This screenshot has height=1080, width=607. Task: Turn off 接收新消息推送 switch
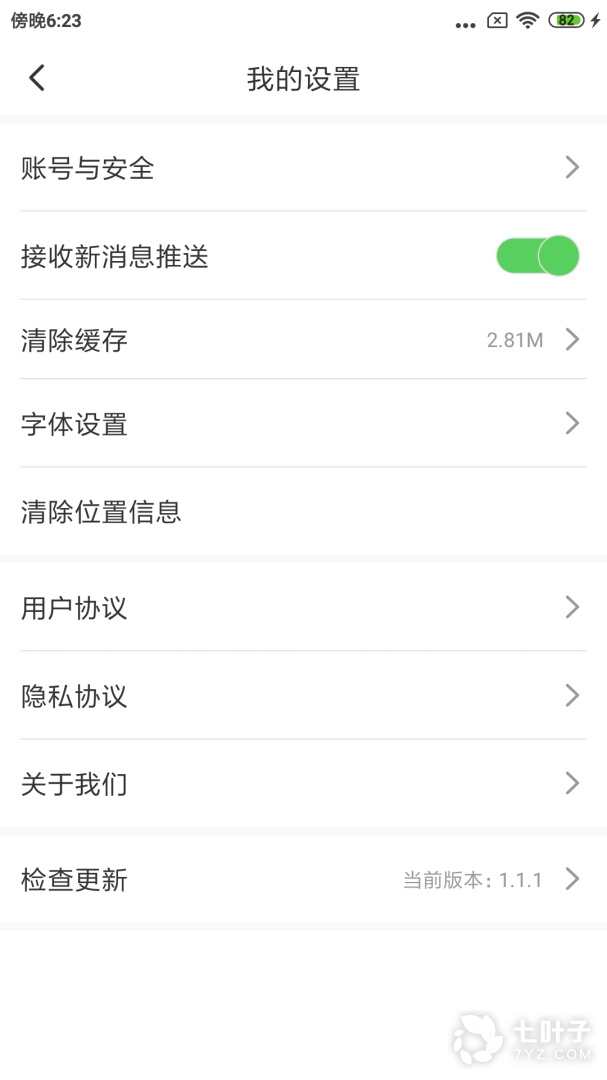coord(537,256)
